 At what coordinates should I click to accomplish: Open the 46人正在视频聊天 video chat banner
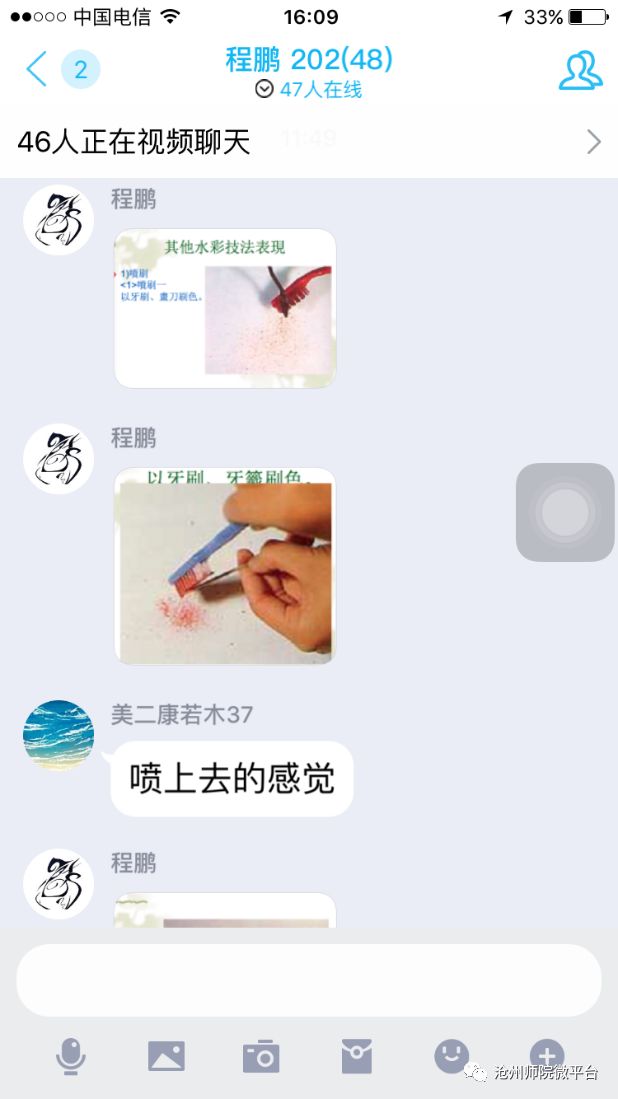point(308,142)
